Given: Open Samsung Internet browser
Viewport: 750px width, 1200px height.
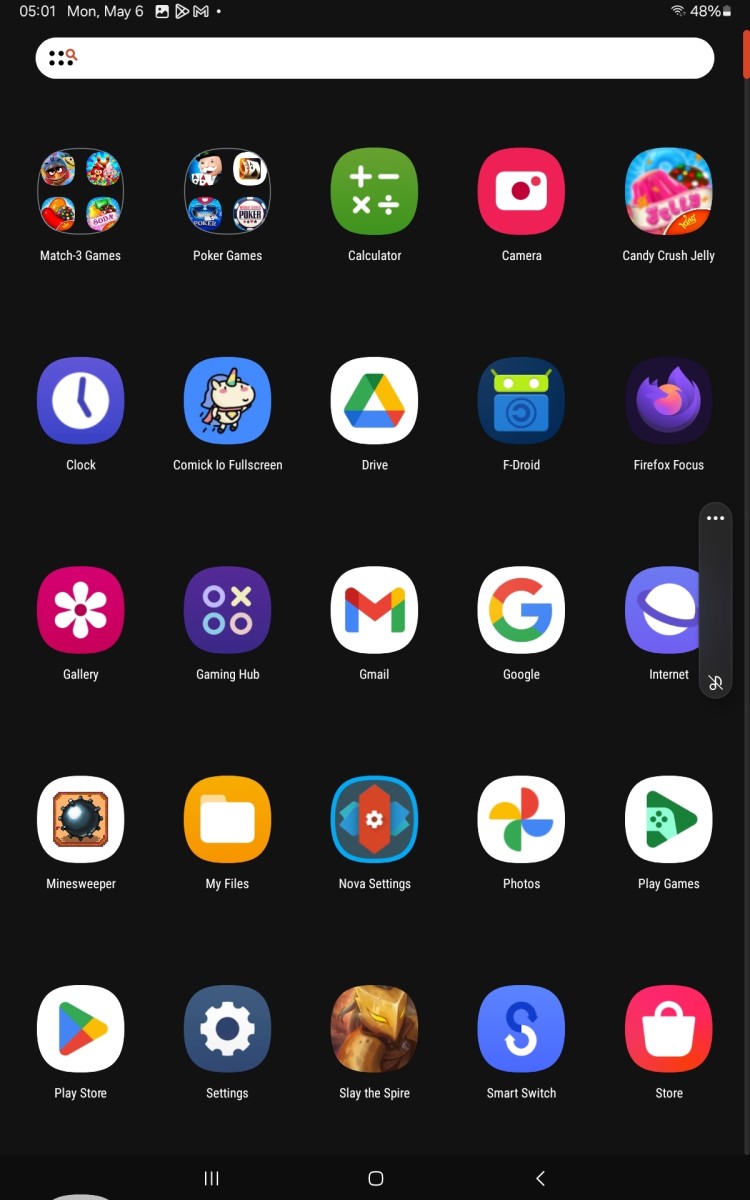Looking at the screenshot, I should [x=668, y=610].
